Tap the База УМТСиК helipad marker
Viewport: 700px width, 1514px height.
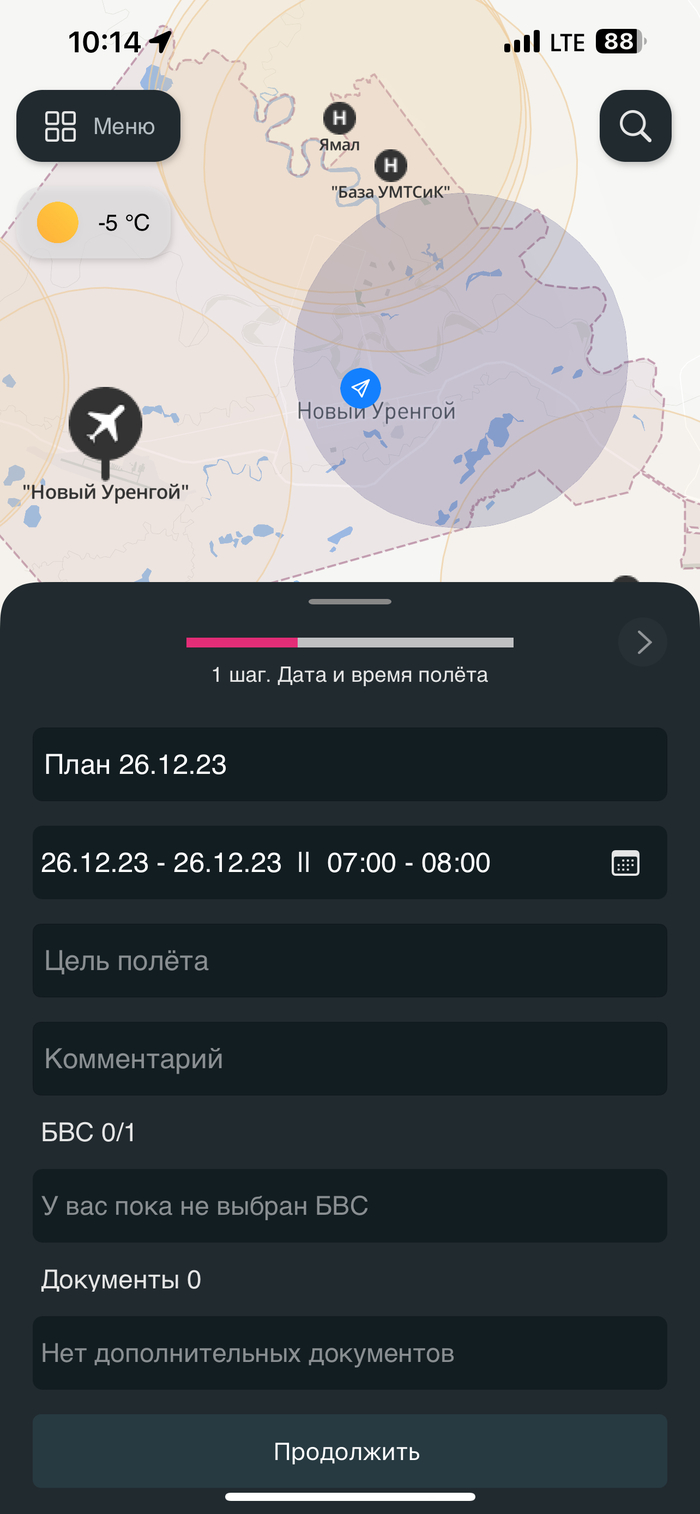pos(390,165)
